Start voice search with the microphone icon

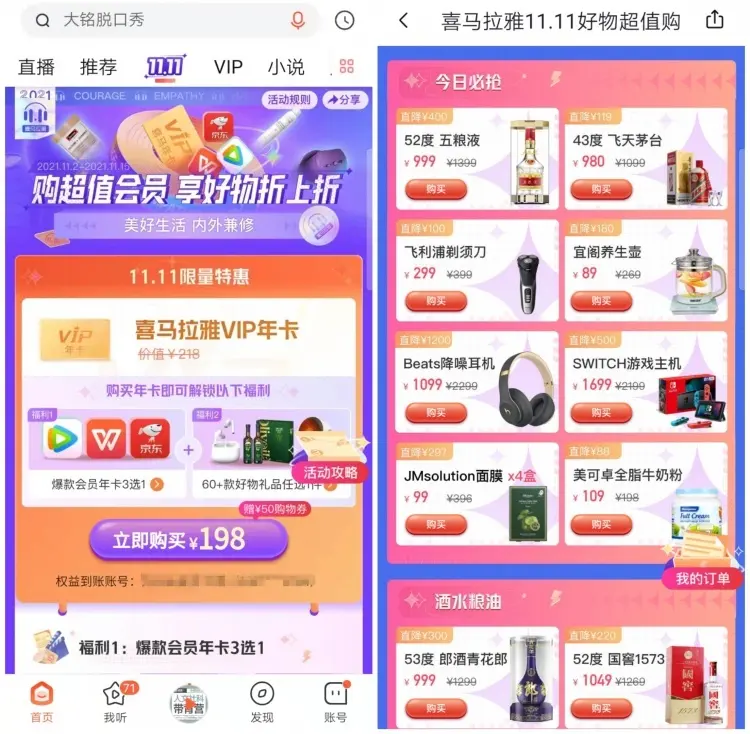[298, 20]
